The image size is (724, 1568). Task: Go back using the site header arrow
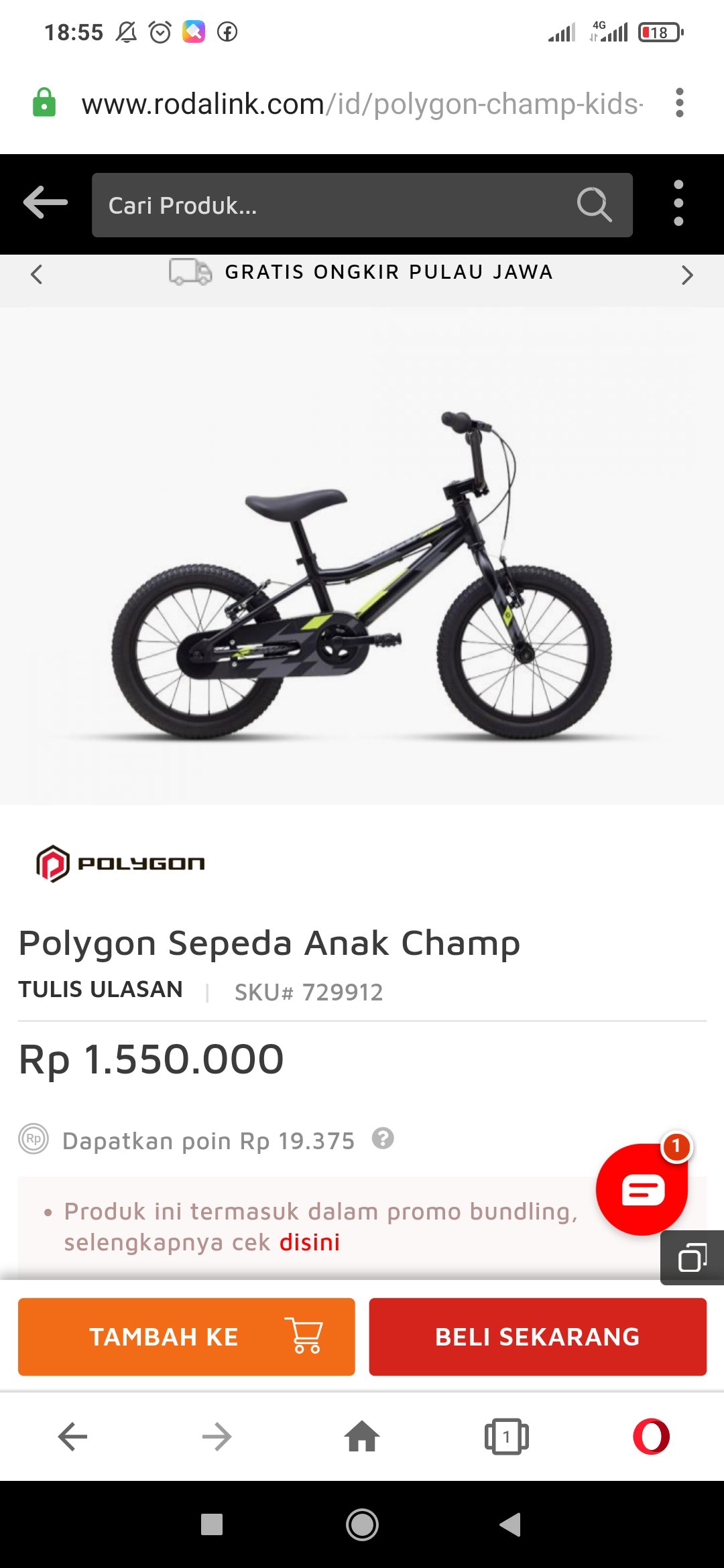pyautogui.click(x=46, y=203)
